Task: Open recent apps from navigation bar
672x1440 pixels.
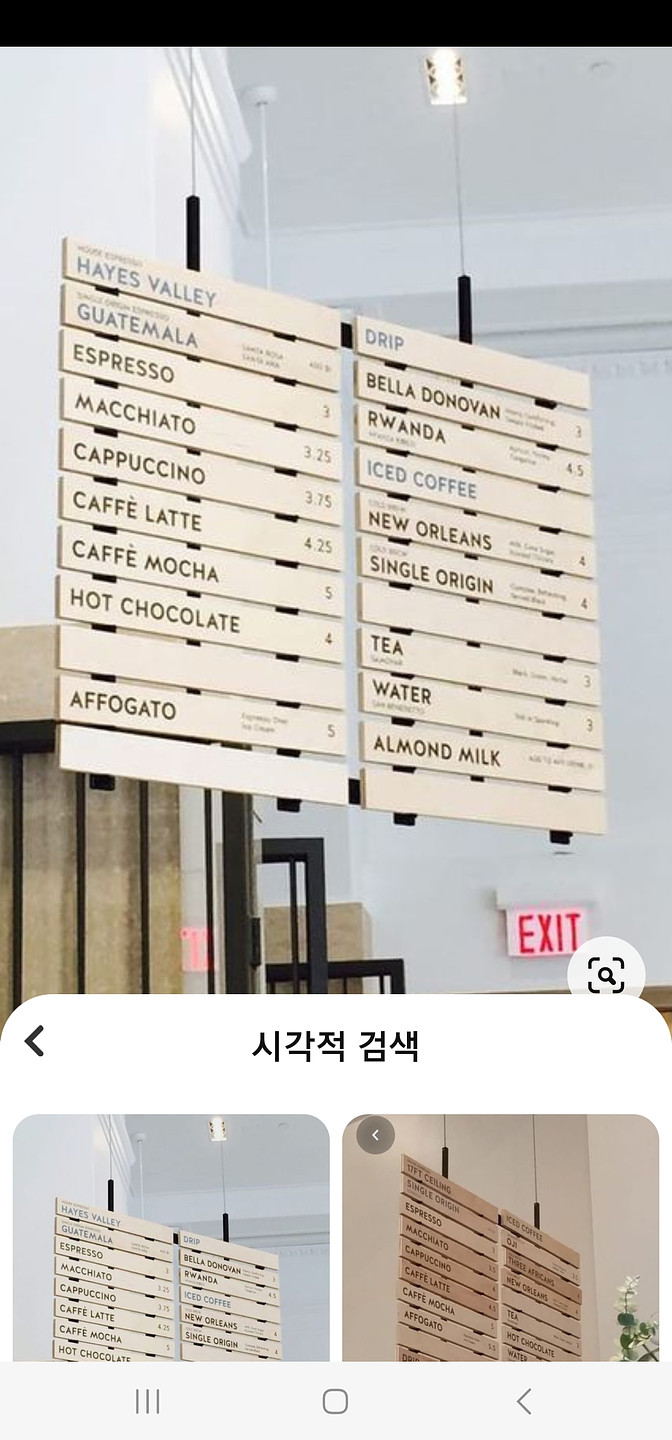Action: [147, 1401]
